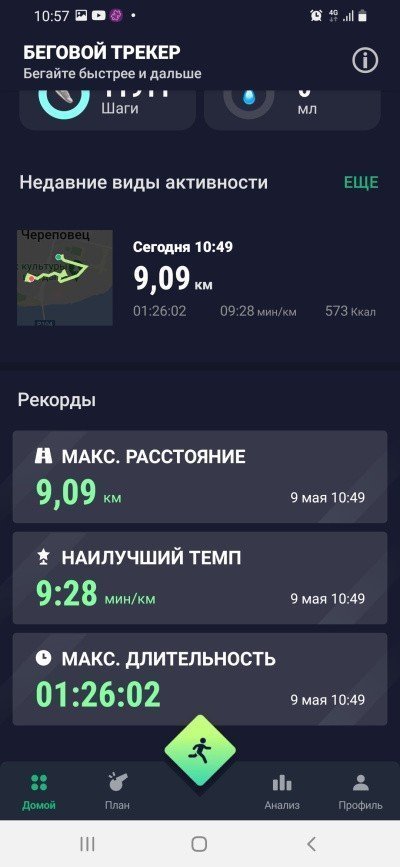
Task: Open recent apps from the navigation bar
Action: pyautogui.click(x=87, y=844)
